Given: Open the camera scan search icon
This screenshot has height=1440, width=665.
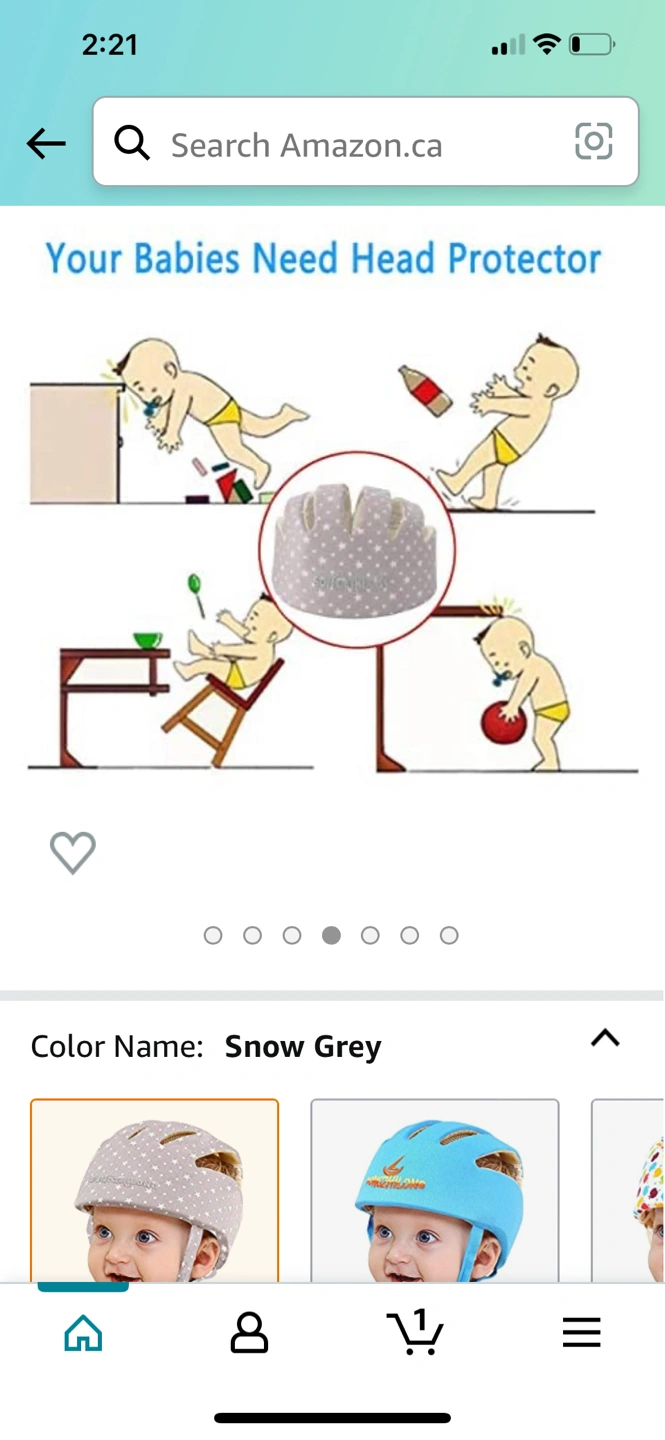Looking at the screenshot, I should (593, 142).
